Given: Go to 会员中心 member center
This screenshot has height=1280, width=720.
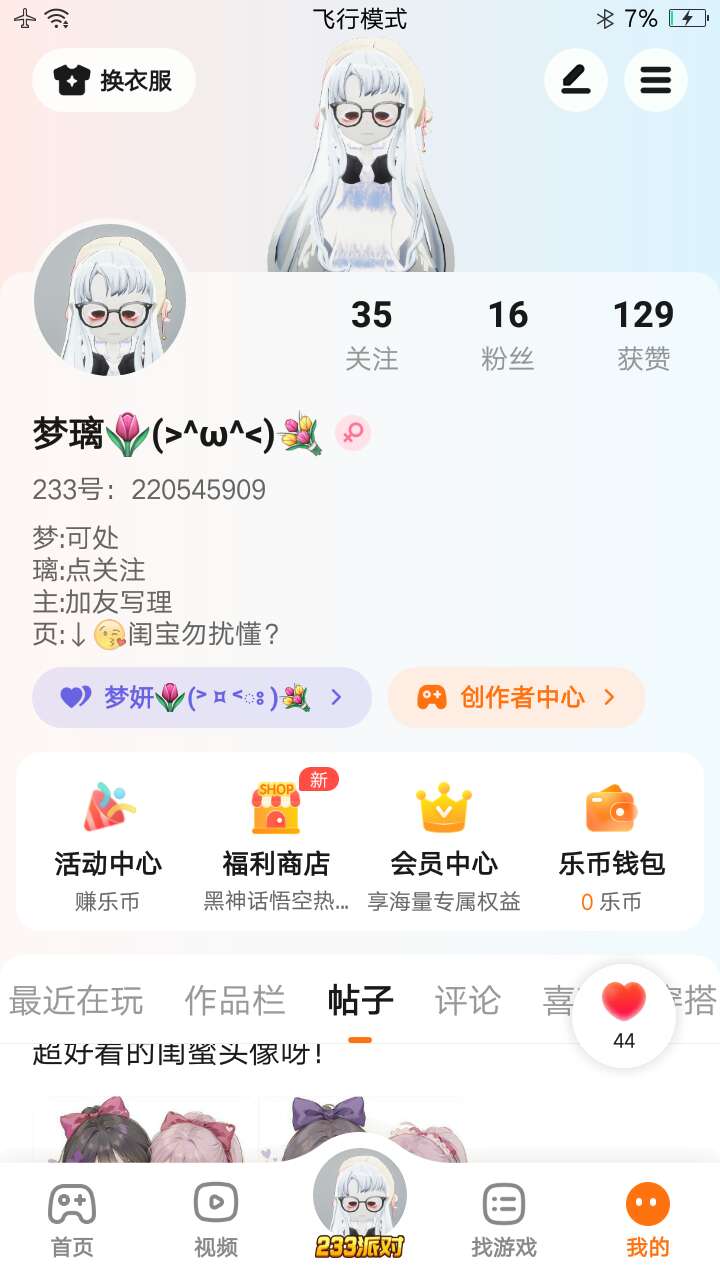Looking at the screenshot, I should pyautogui.click(x=444, y=846).
